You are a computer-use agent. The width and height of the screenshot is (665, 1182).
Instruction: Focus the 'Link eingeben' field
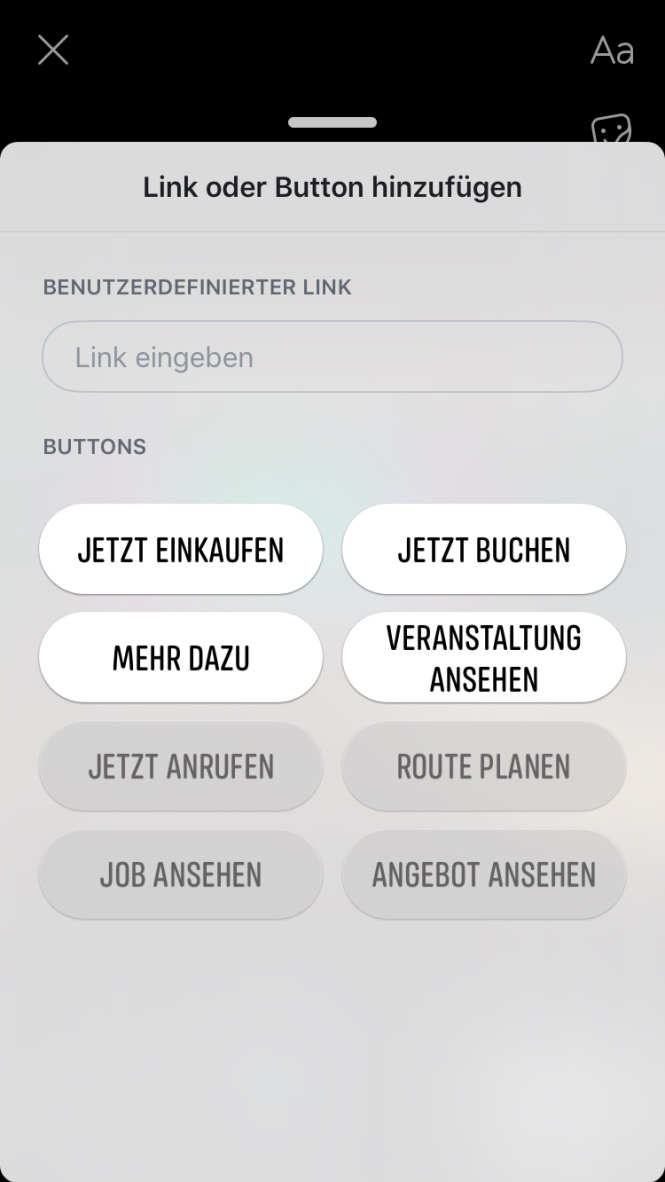click(332, 357)
